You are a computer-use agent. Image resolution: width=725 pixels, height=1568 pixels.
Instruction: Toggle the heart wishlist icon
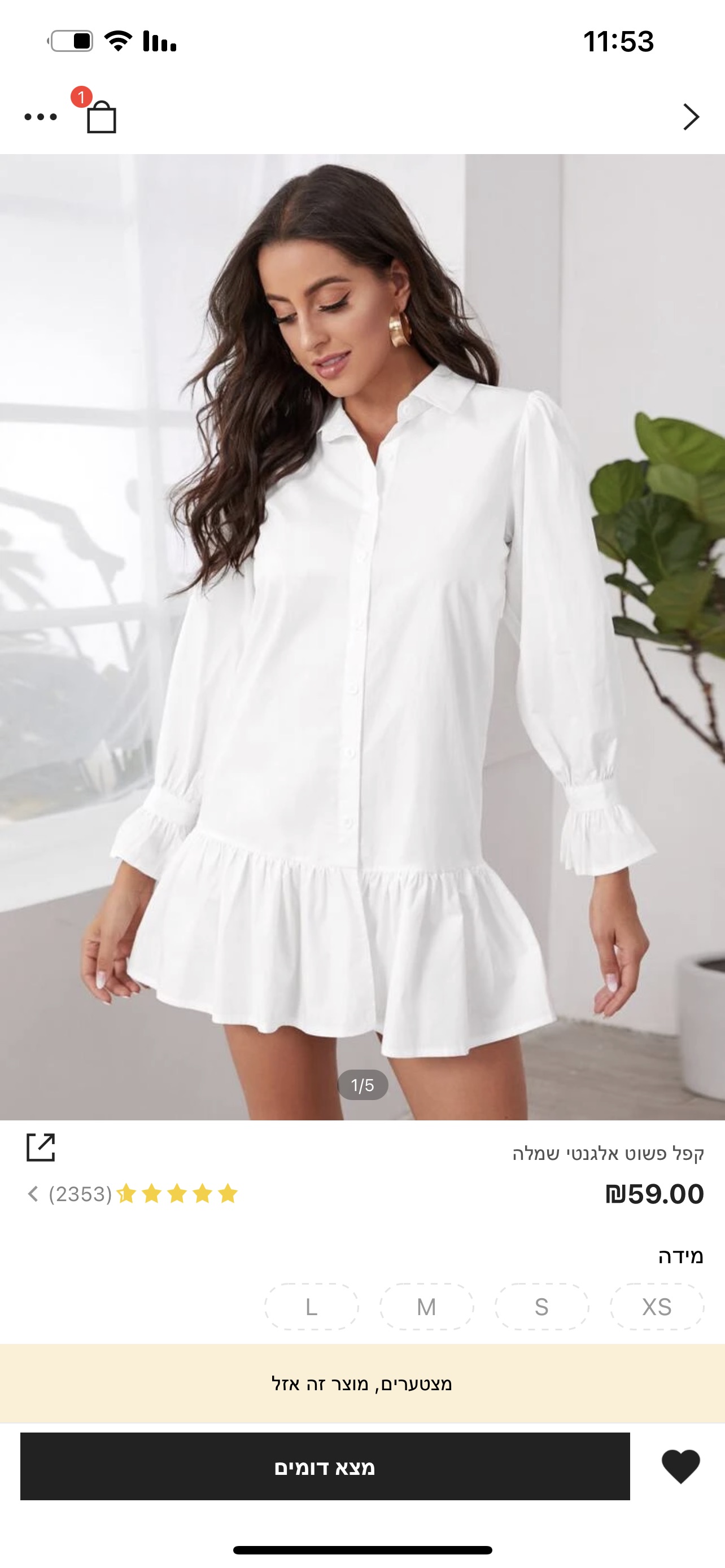tap(680, 1466)
